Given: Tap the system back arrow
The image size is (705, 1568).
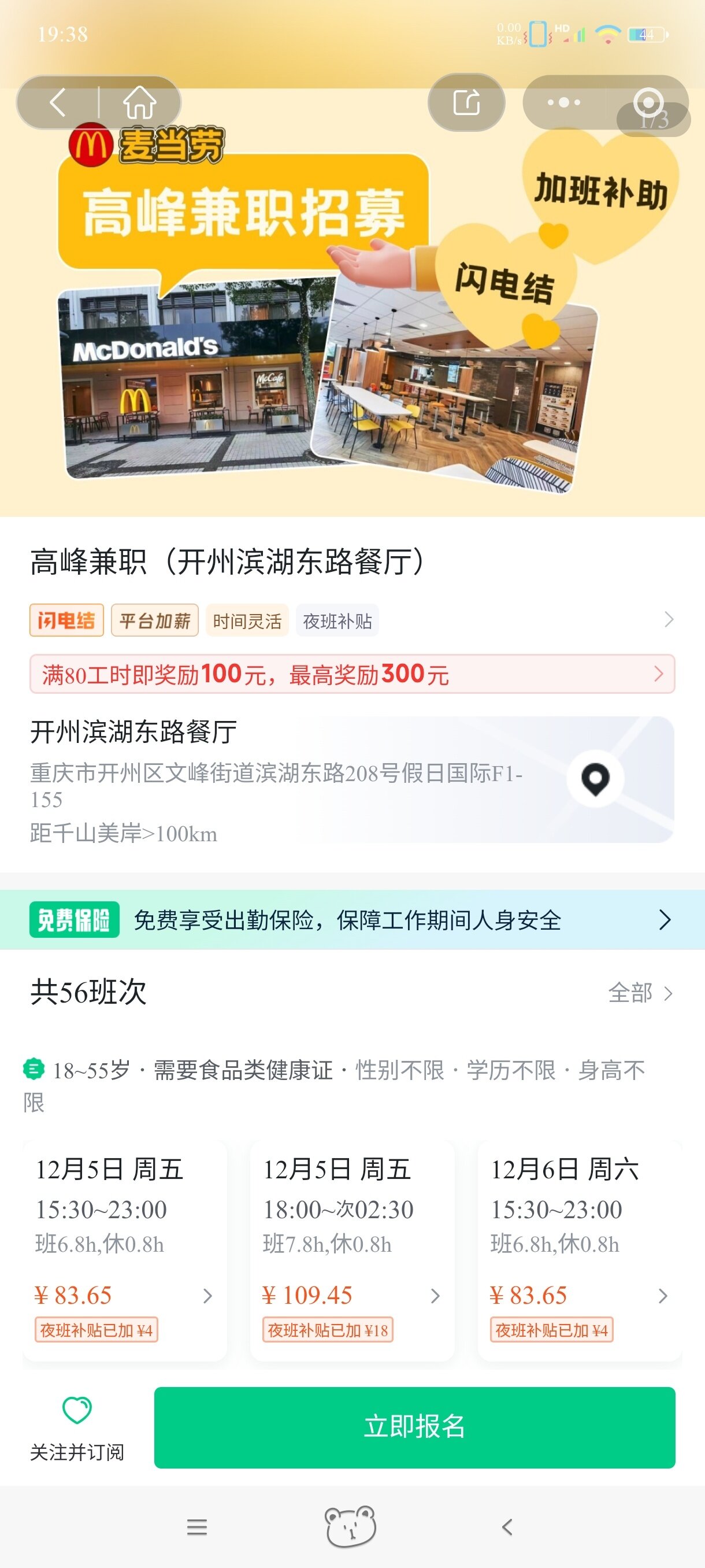Looking at the screenshot, I should point(507,1526).
